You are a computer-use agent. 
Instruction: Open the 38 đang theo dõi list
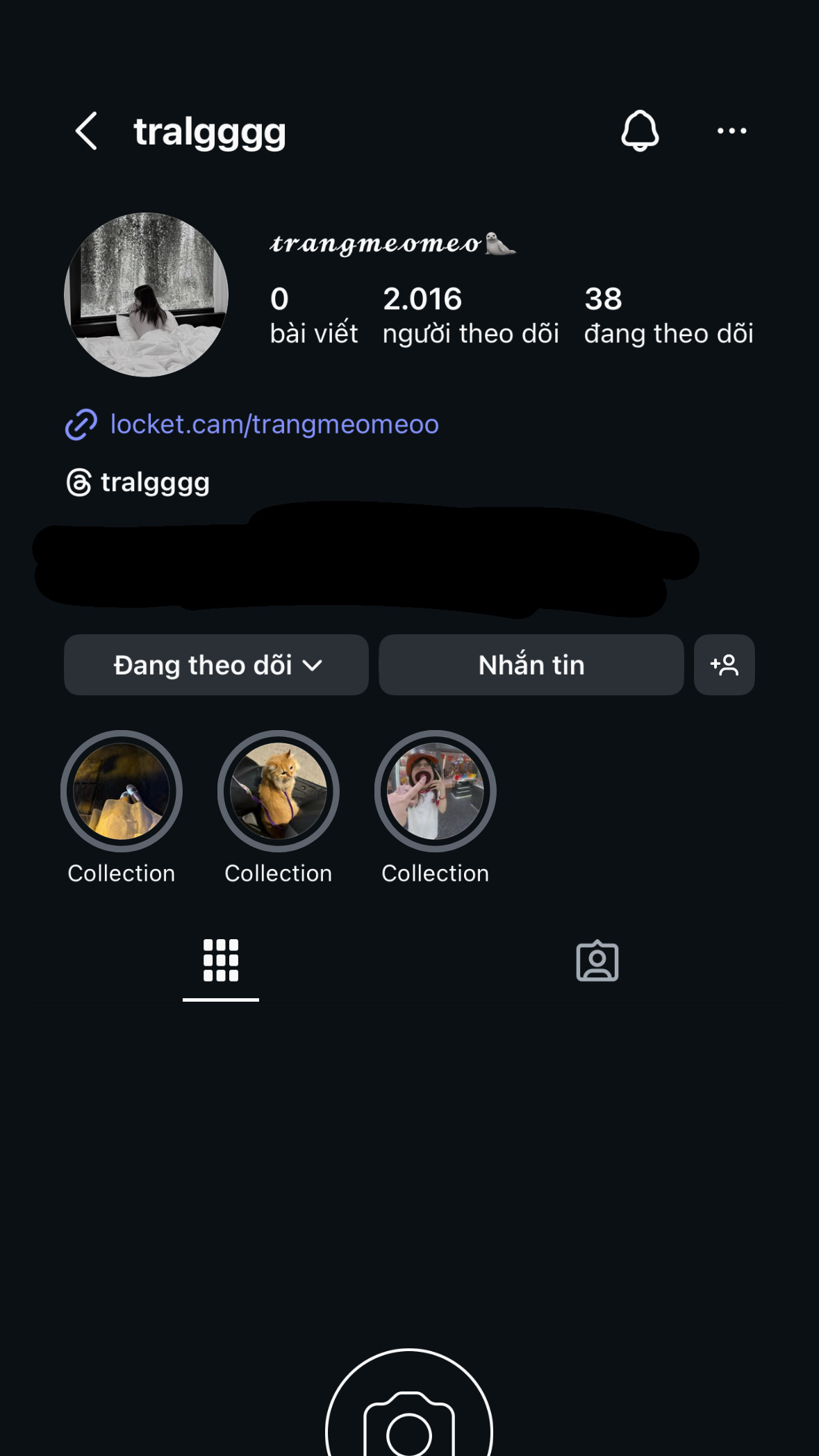click(668, 315)
